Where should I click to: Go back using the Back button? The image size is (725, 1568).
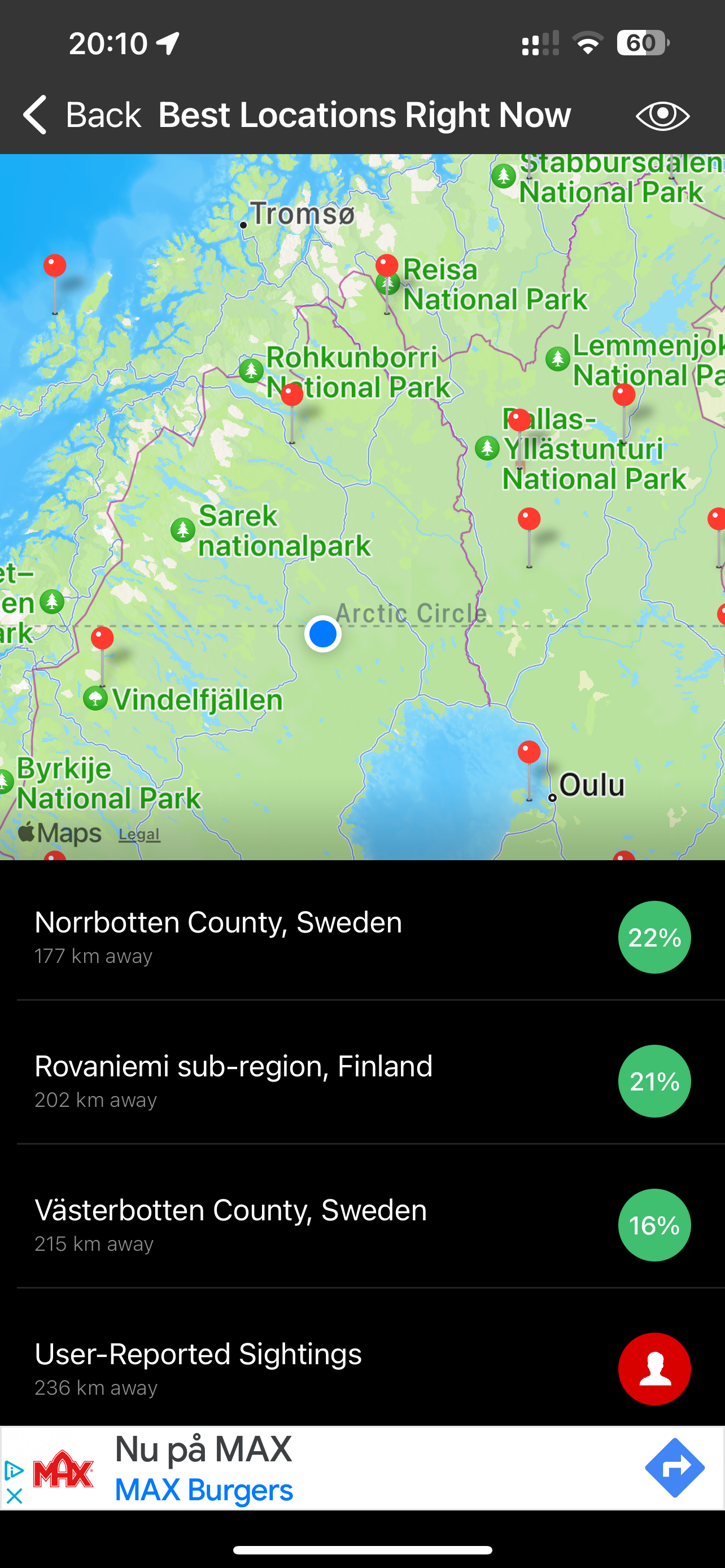point(81,115)
